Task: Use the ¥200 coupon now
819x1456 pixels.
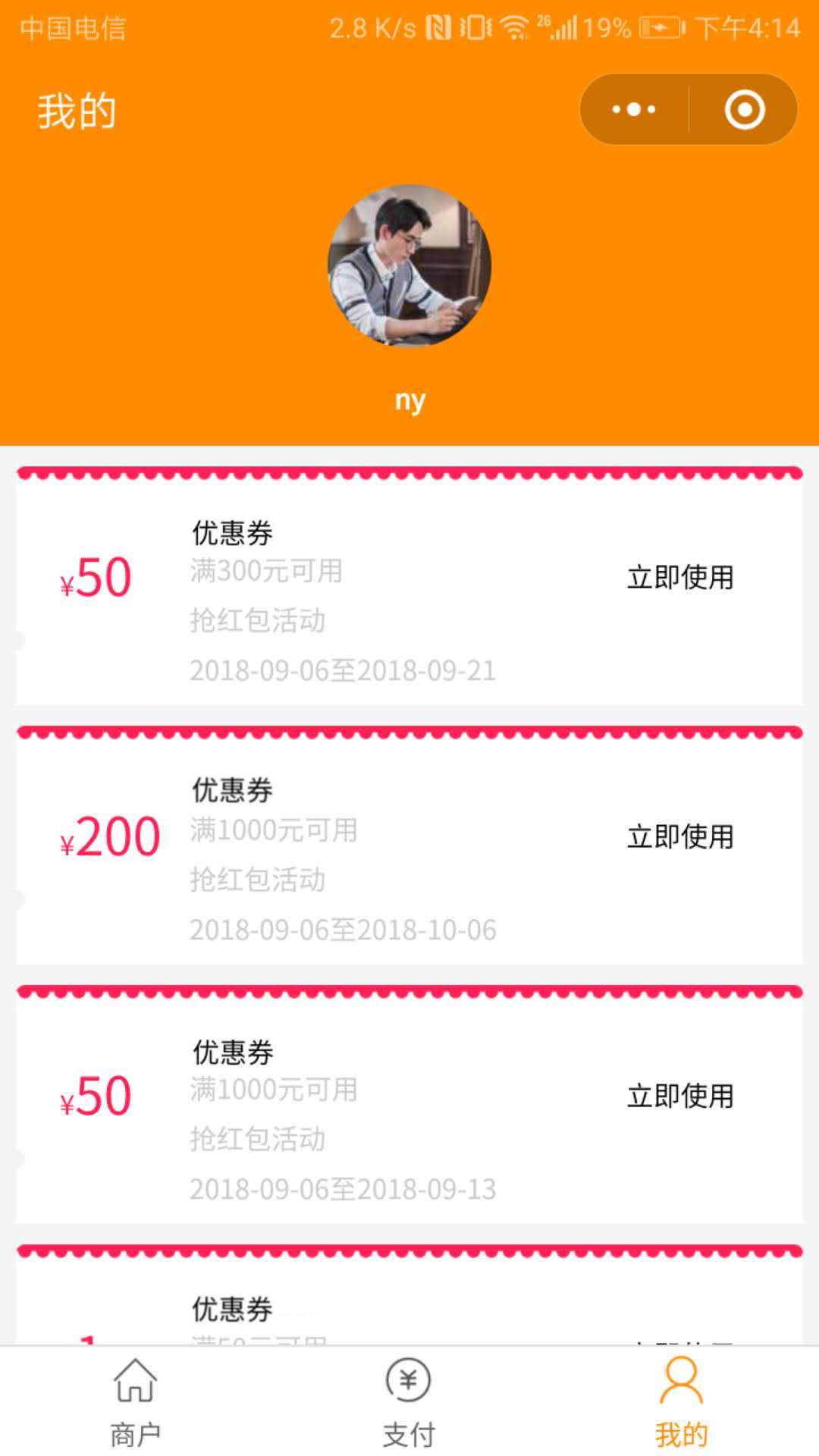Action: (679, 837)
